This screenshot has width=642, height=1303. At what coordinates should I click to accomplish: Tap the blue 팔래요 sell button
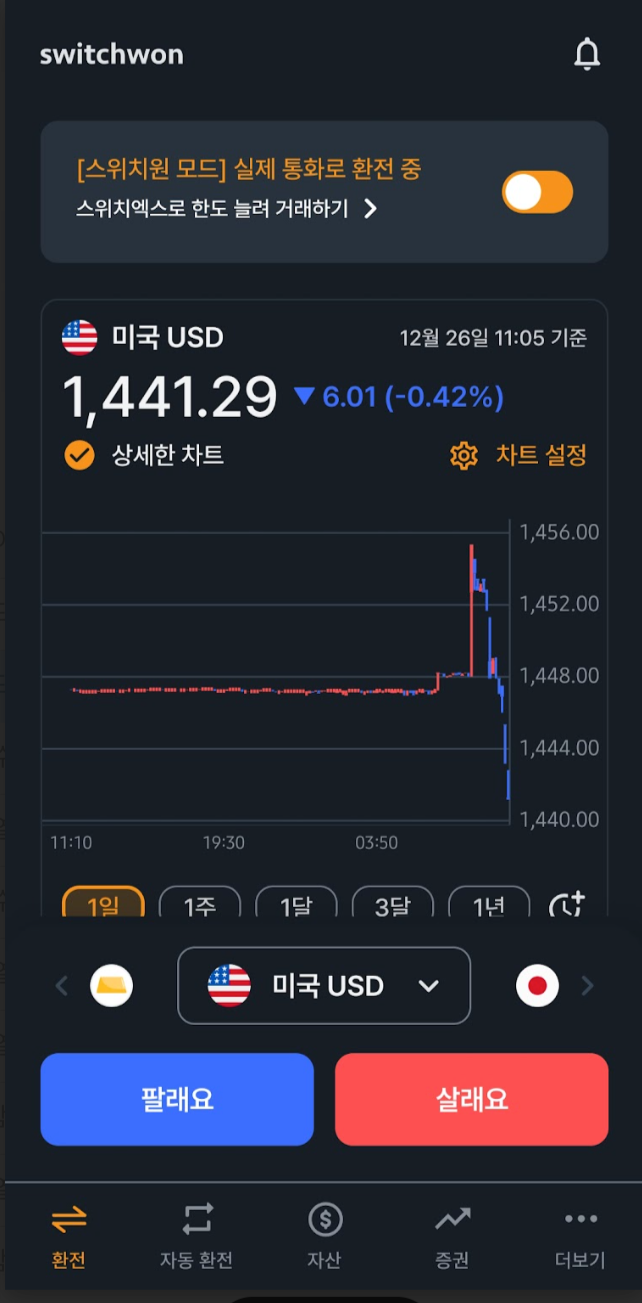(177, 1099)
